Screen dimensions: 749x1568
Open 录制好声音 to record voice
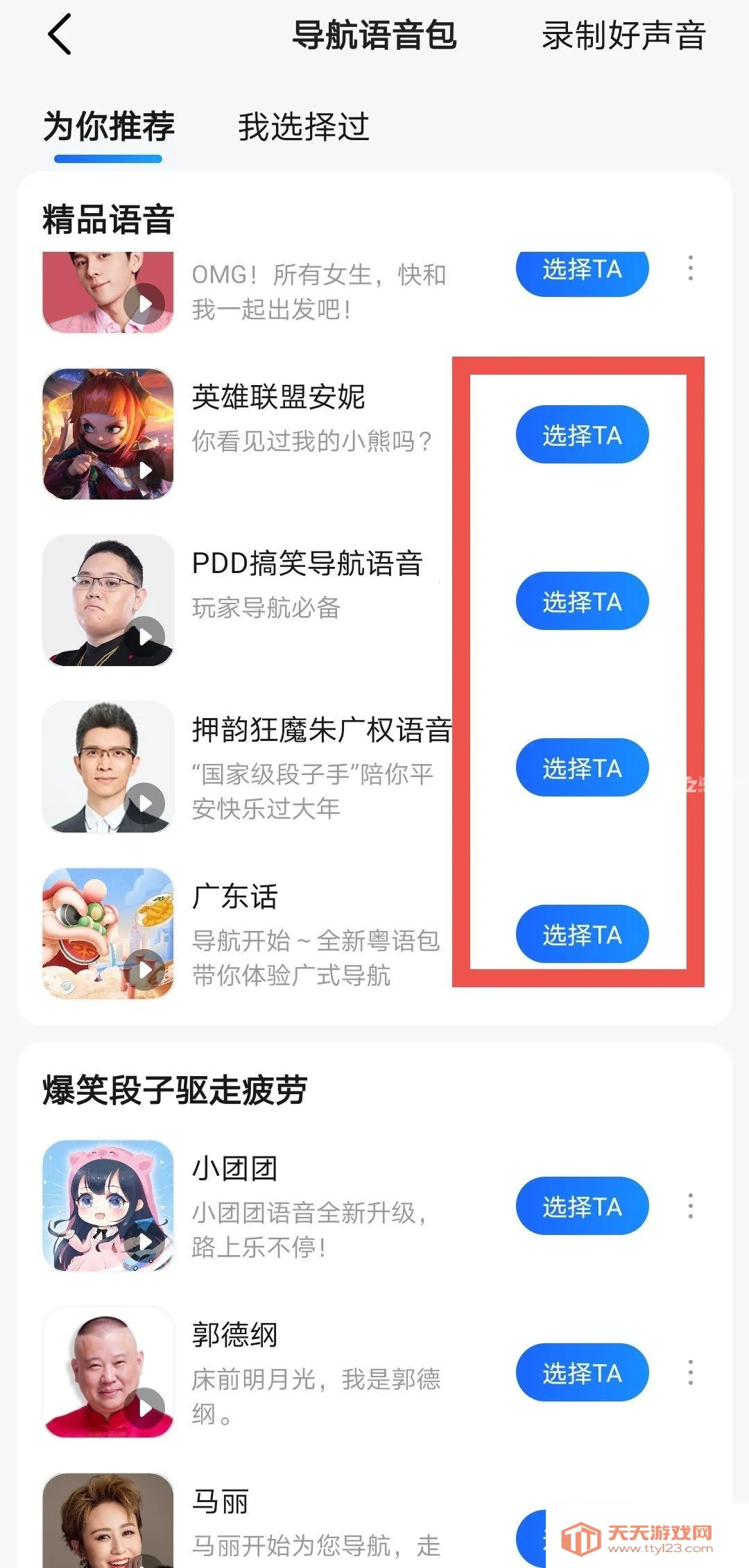(623, 36)
